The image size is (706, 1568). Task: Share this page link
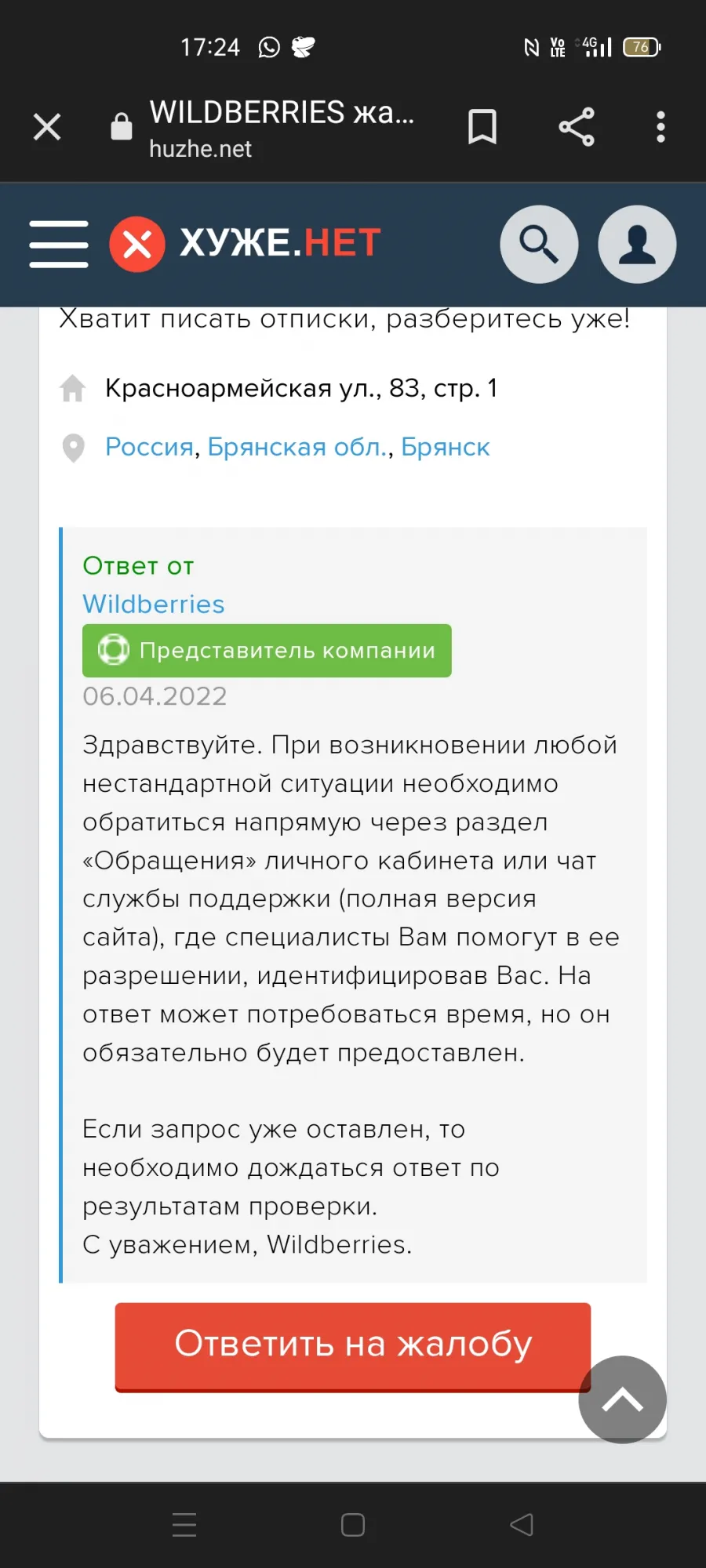(577, 127)
